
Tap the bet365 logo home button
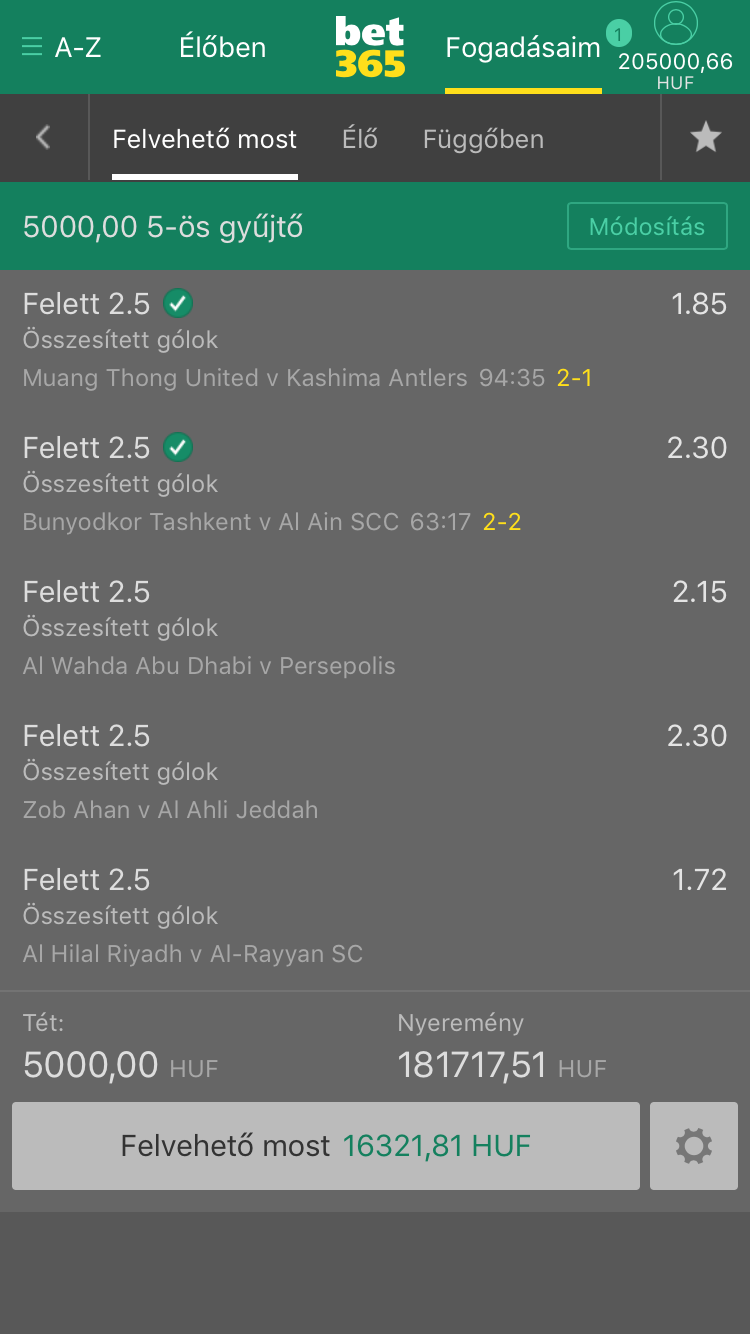coord(370,47)
